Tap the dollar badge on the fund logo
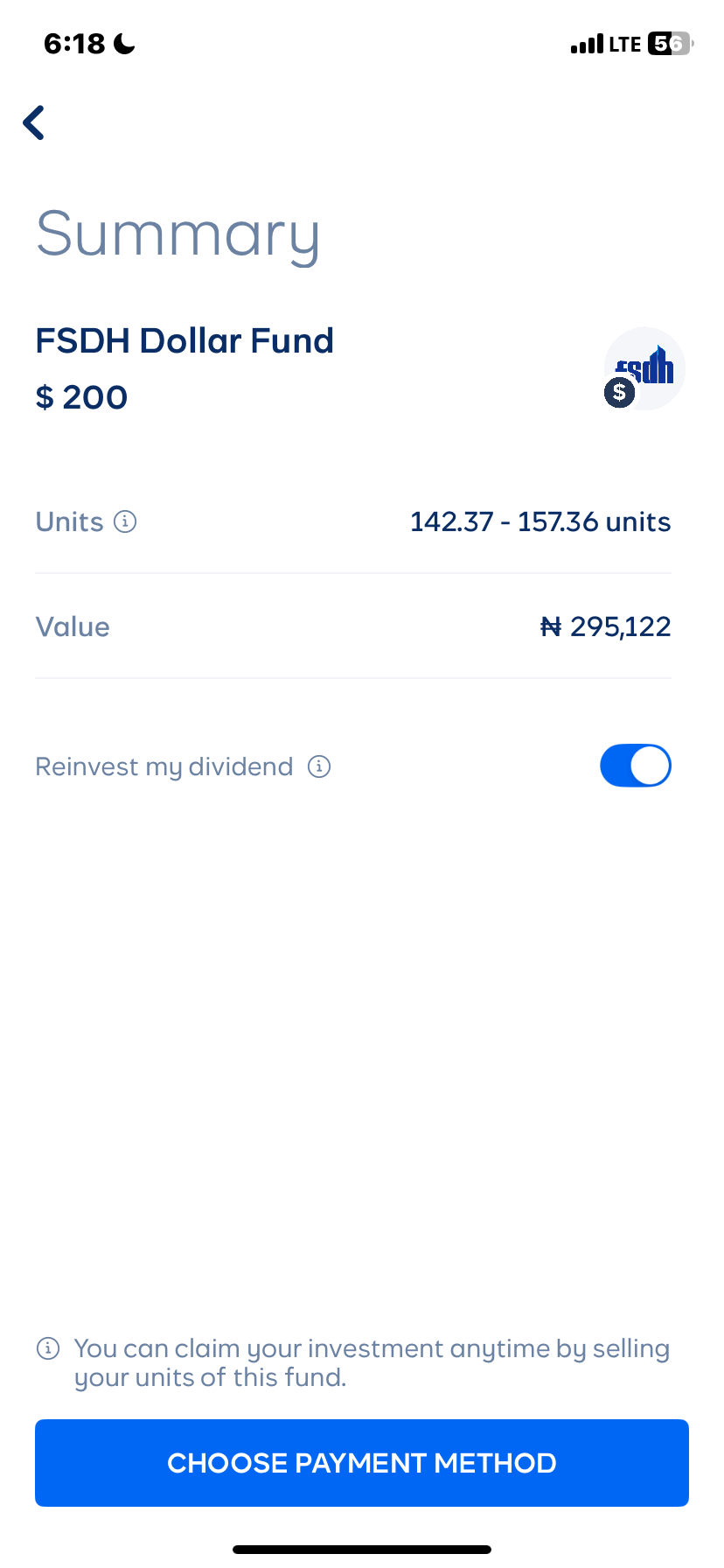 (619, 394)
